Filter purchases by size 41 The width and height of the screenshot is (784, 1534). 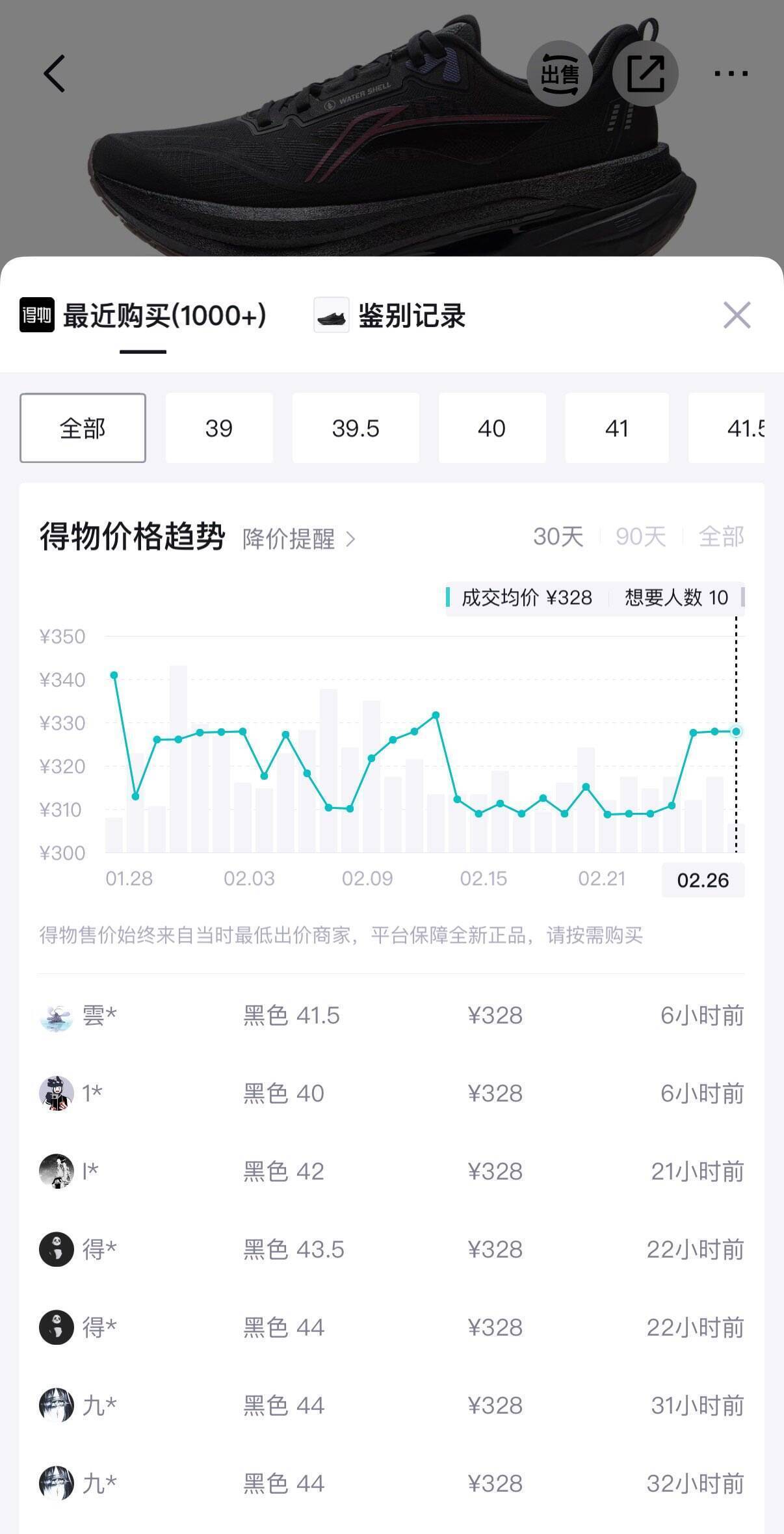(616, 428)
